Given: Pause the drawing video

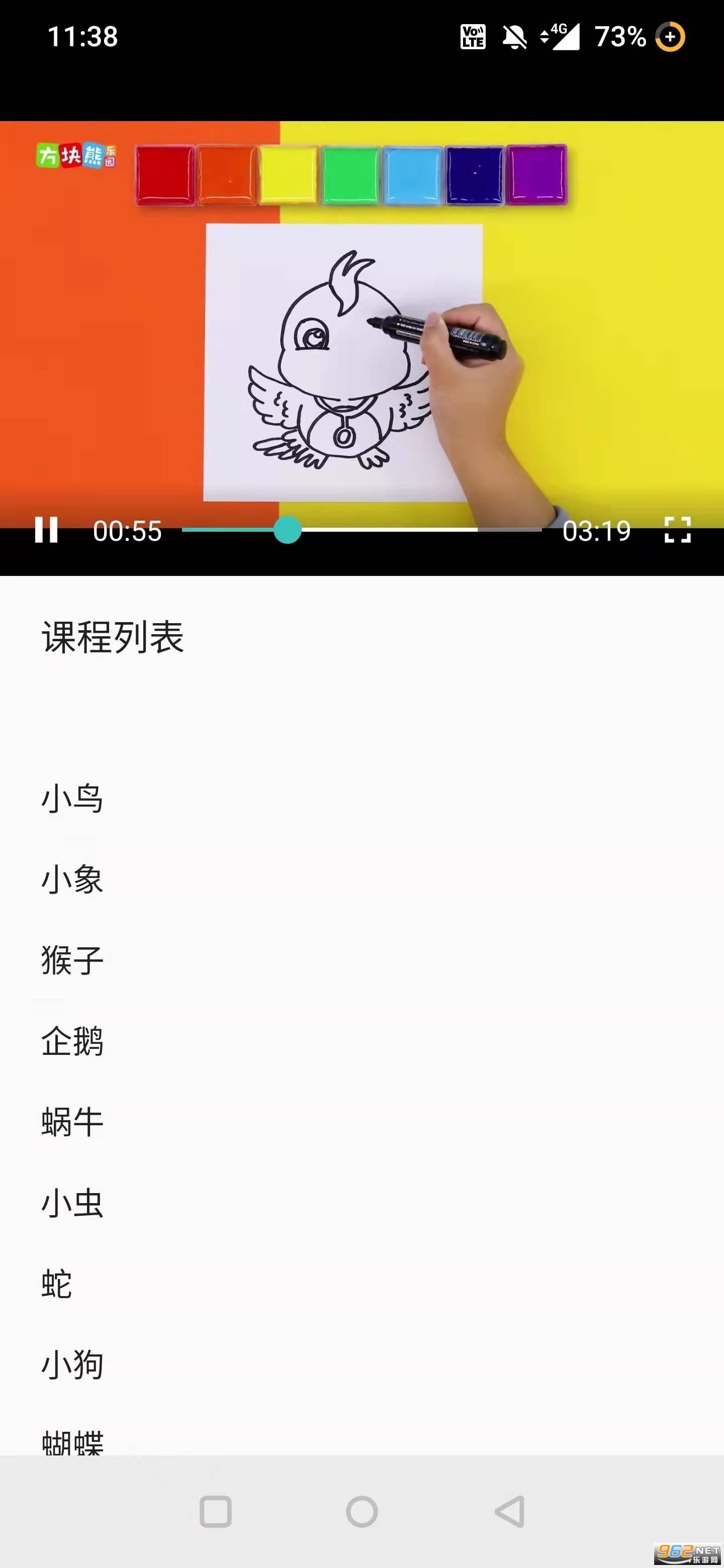Looking at the screenshot, I should pos(46,530).
